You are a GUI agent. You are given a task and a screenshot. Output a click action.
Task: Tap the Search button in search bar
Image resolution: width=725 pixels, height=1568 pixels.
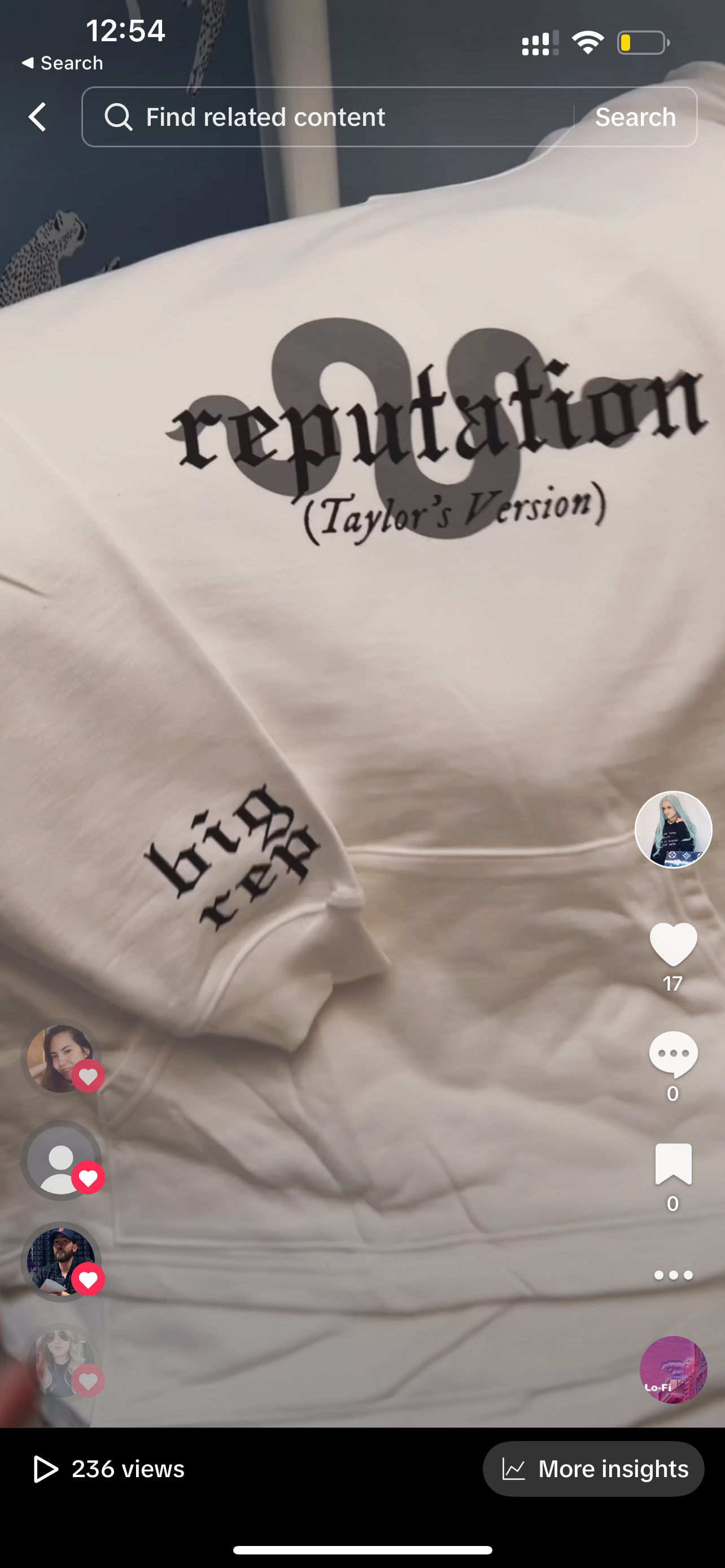coord(635,117)
